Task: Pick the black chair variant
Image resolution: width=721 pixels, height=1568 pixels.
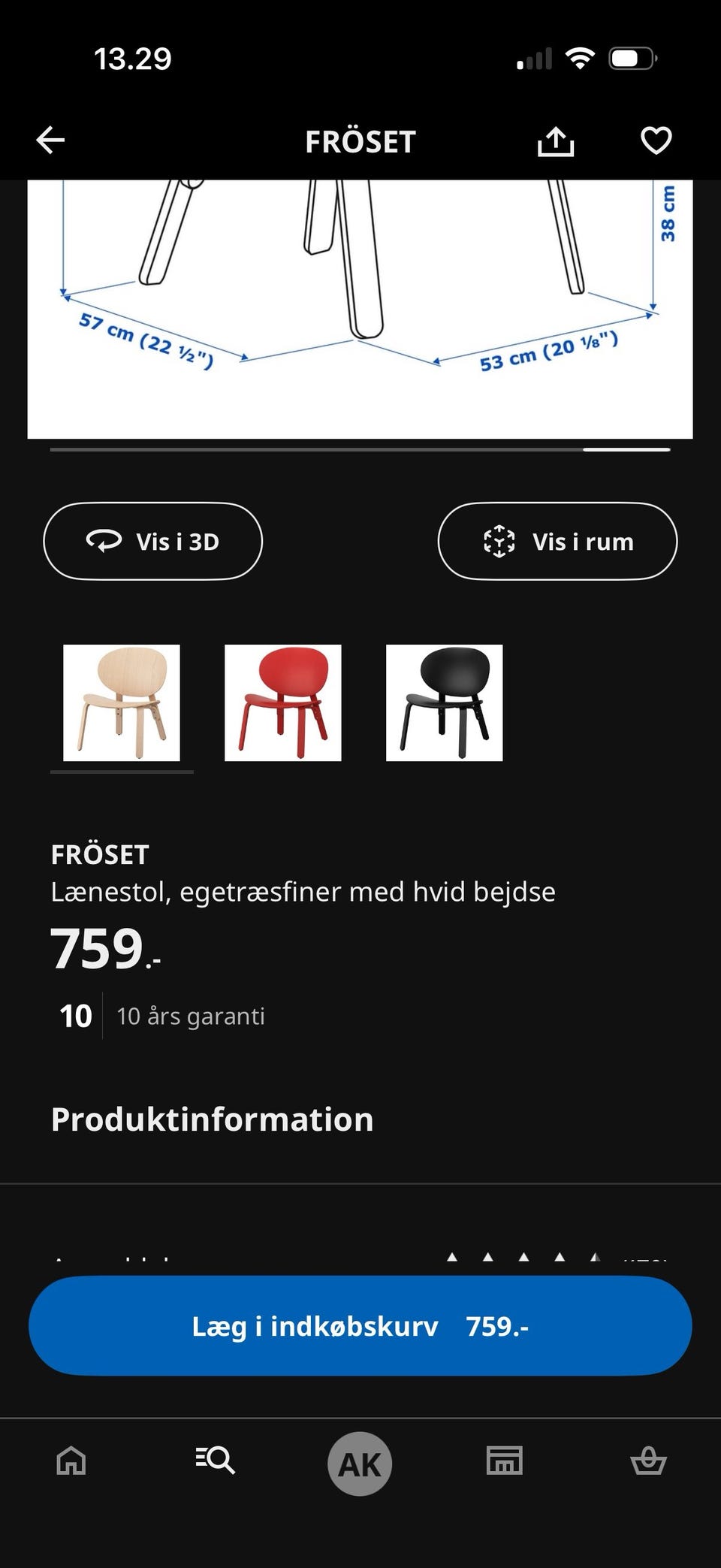Action: [445, 702]
